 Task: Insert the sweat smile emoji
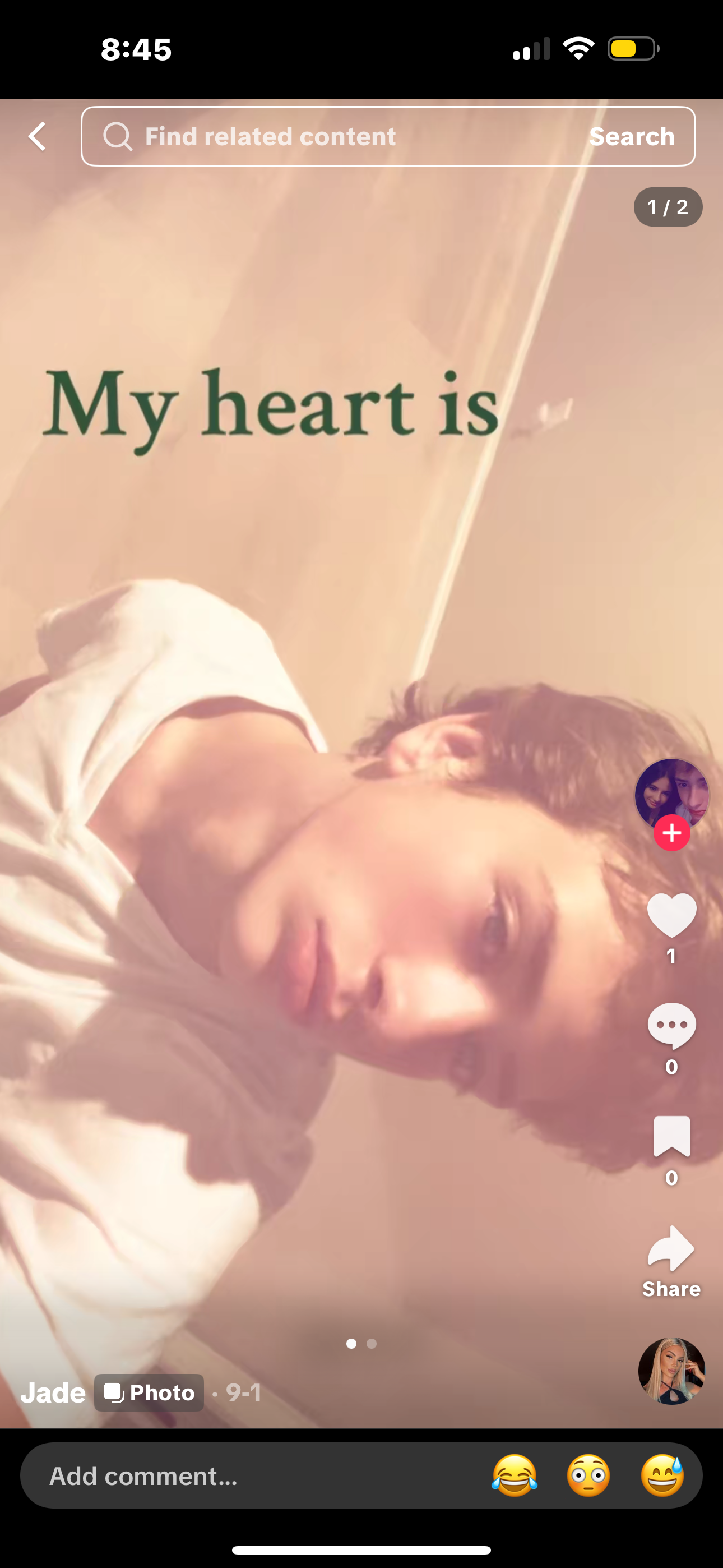(x=662, y=1476)
